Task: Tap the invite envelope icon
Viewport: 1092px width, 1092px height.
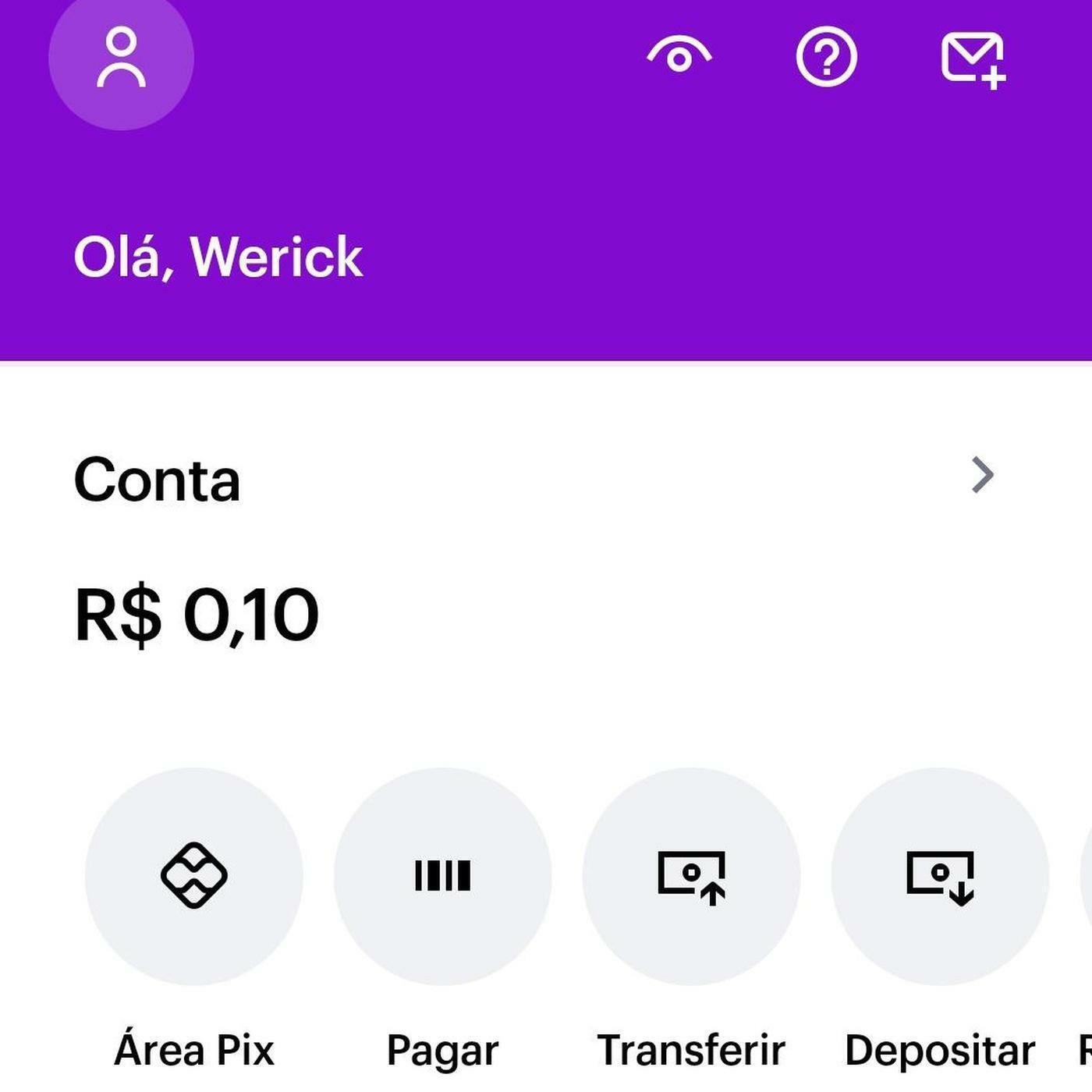Action: (973, 59)
